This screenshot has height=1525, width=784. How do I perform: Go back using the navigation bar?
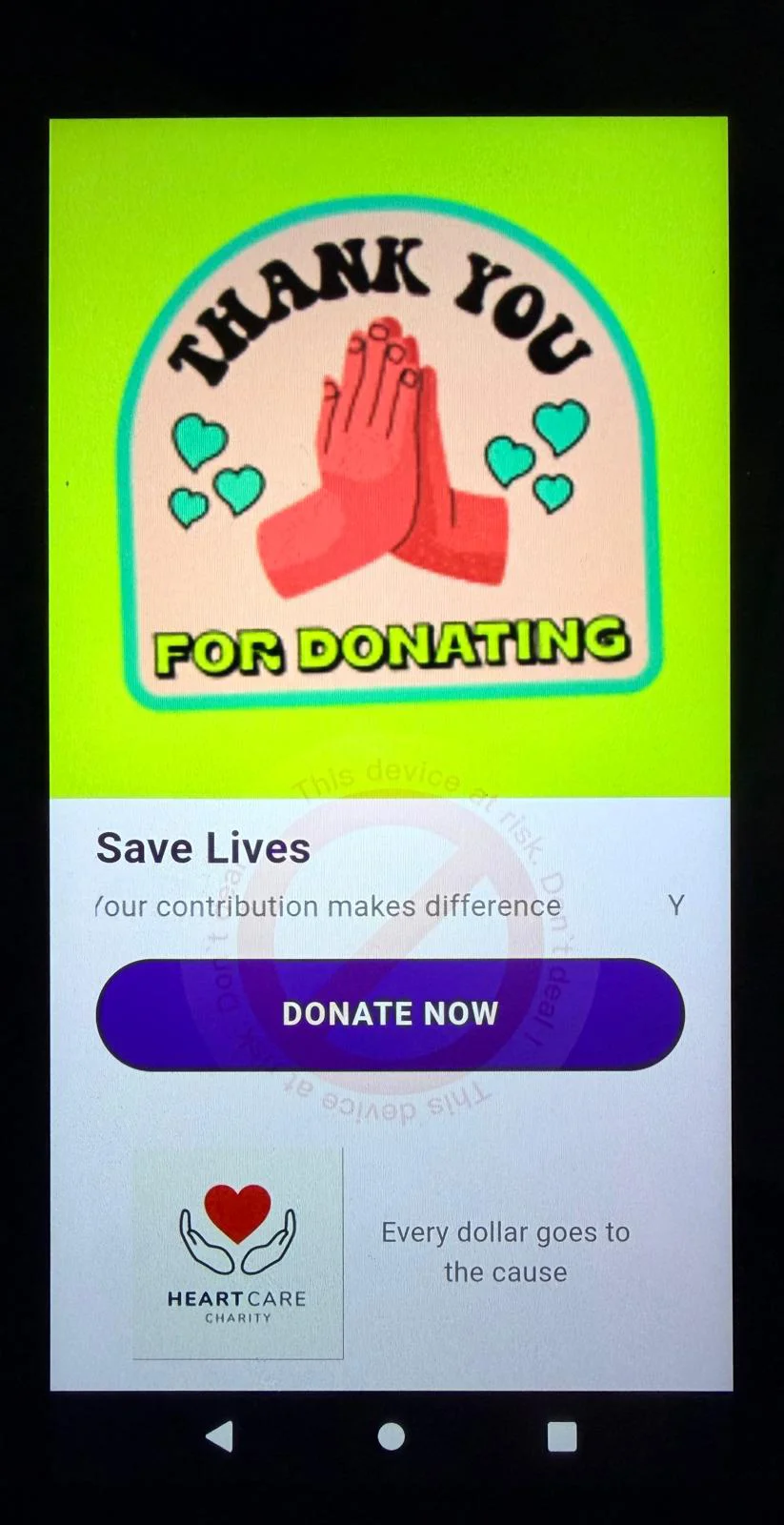point(220,1435)
